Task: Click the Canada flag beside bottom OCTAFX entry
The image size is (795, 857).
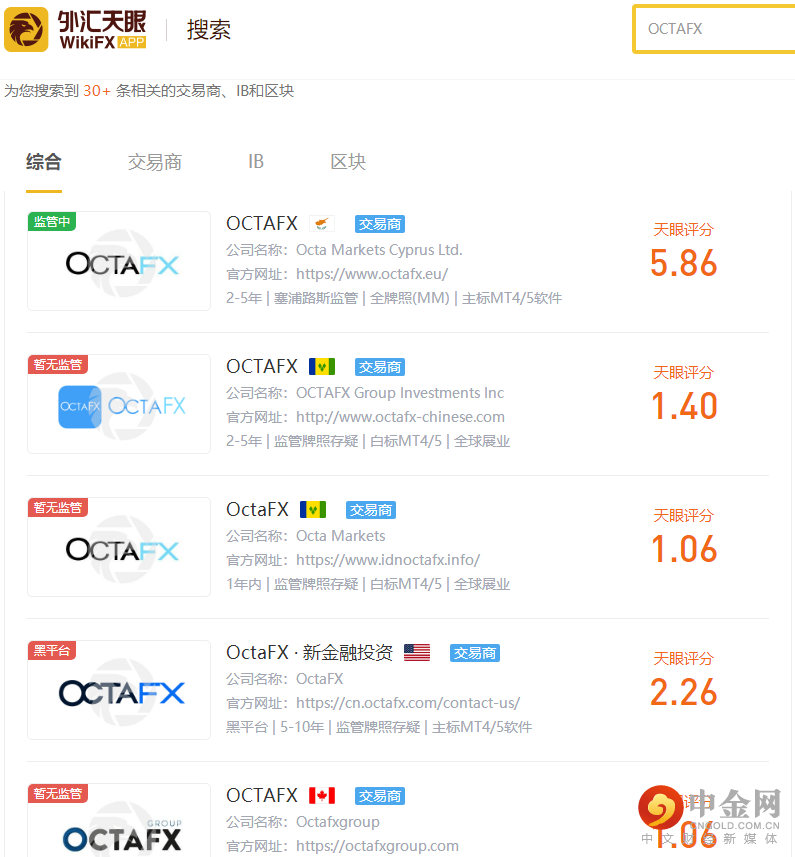Action: 322,795
